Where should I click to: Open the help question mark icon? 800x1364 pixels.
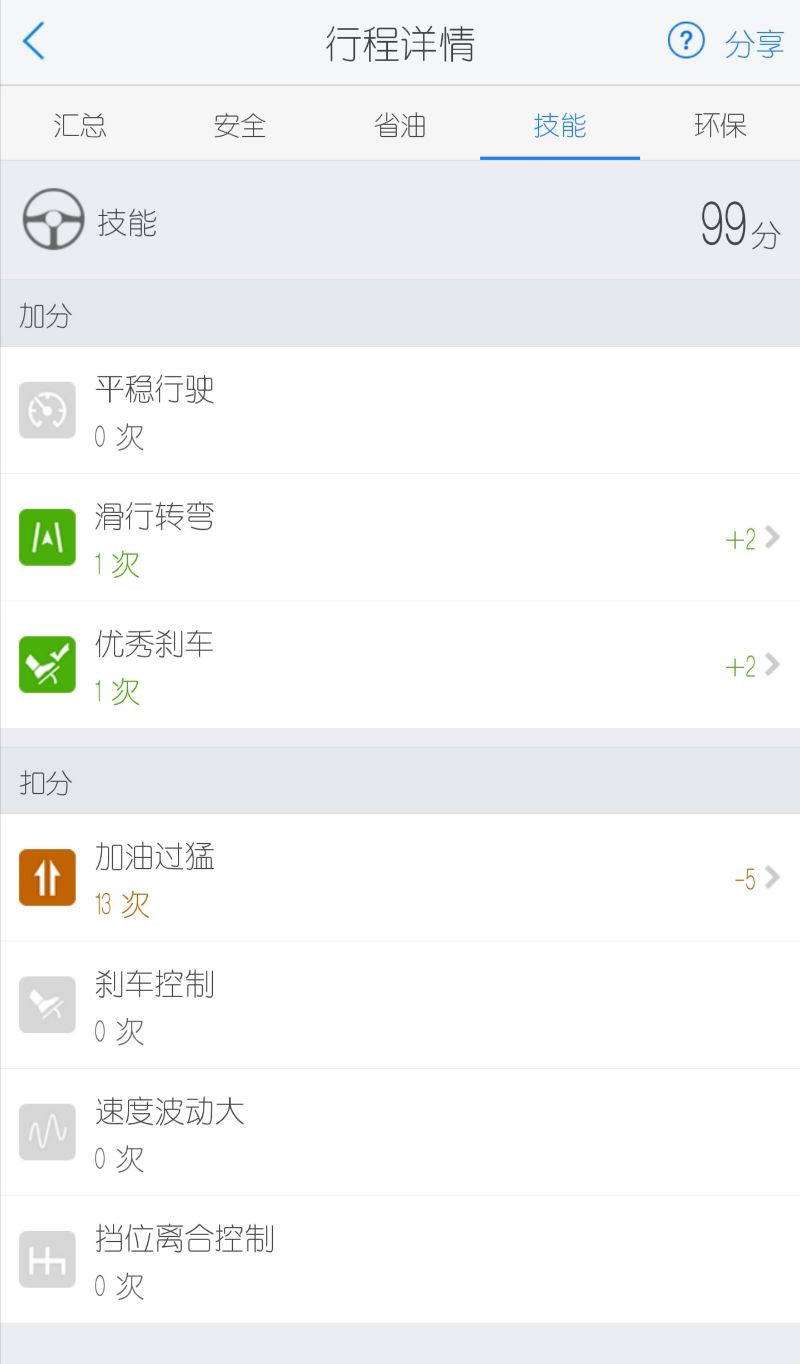coord(686,41)
